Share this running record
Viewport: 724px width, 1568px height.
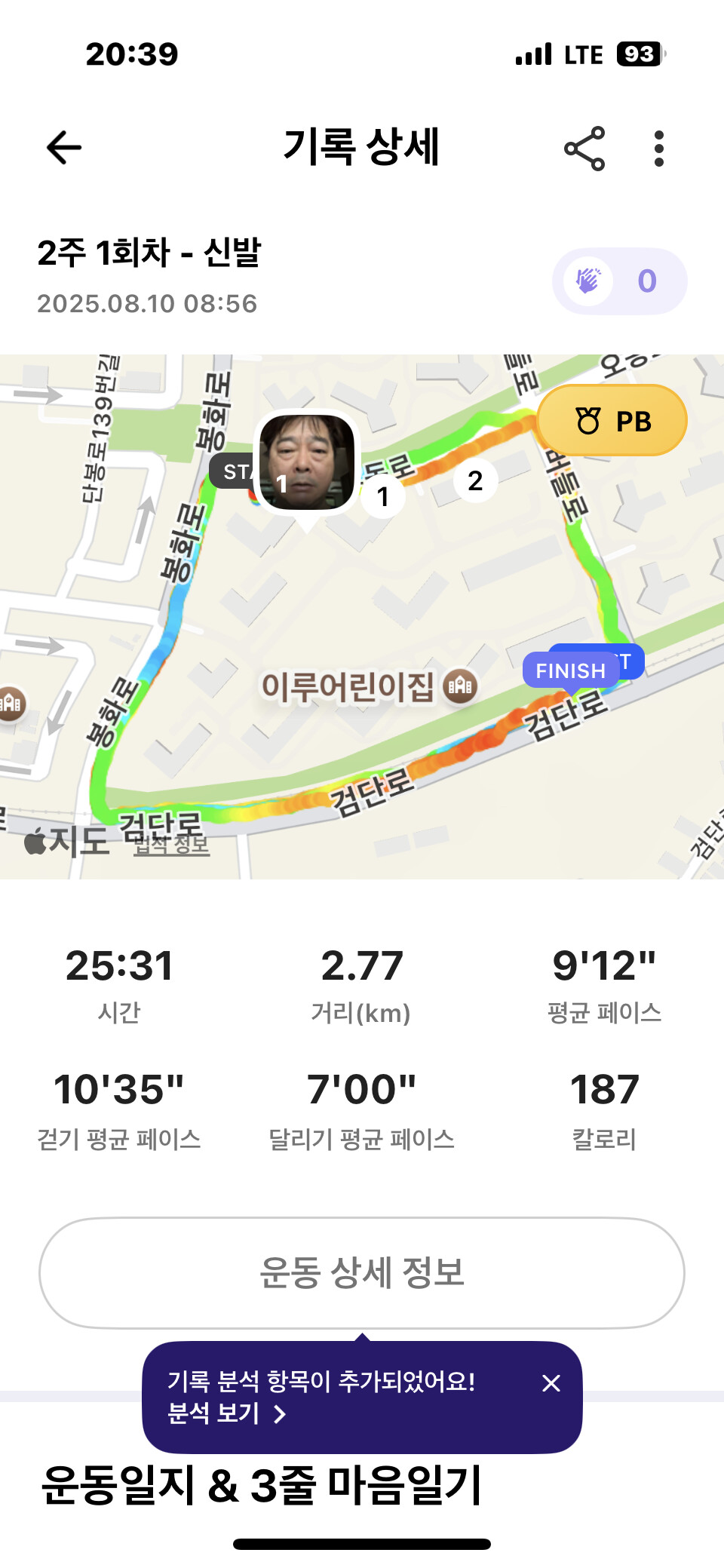(584, 148)
